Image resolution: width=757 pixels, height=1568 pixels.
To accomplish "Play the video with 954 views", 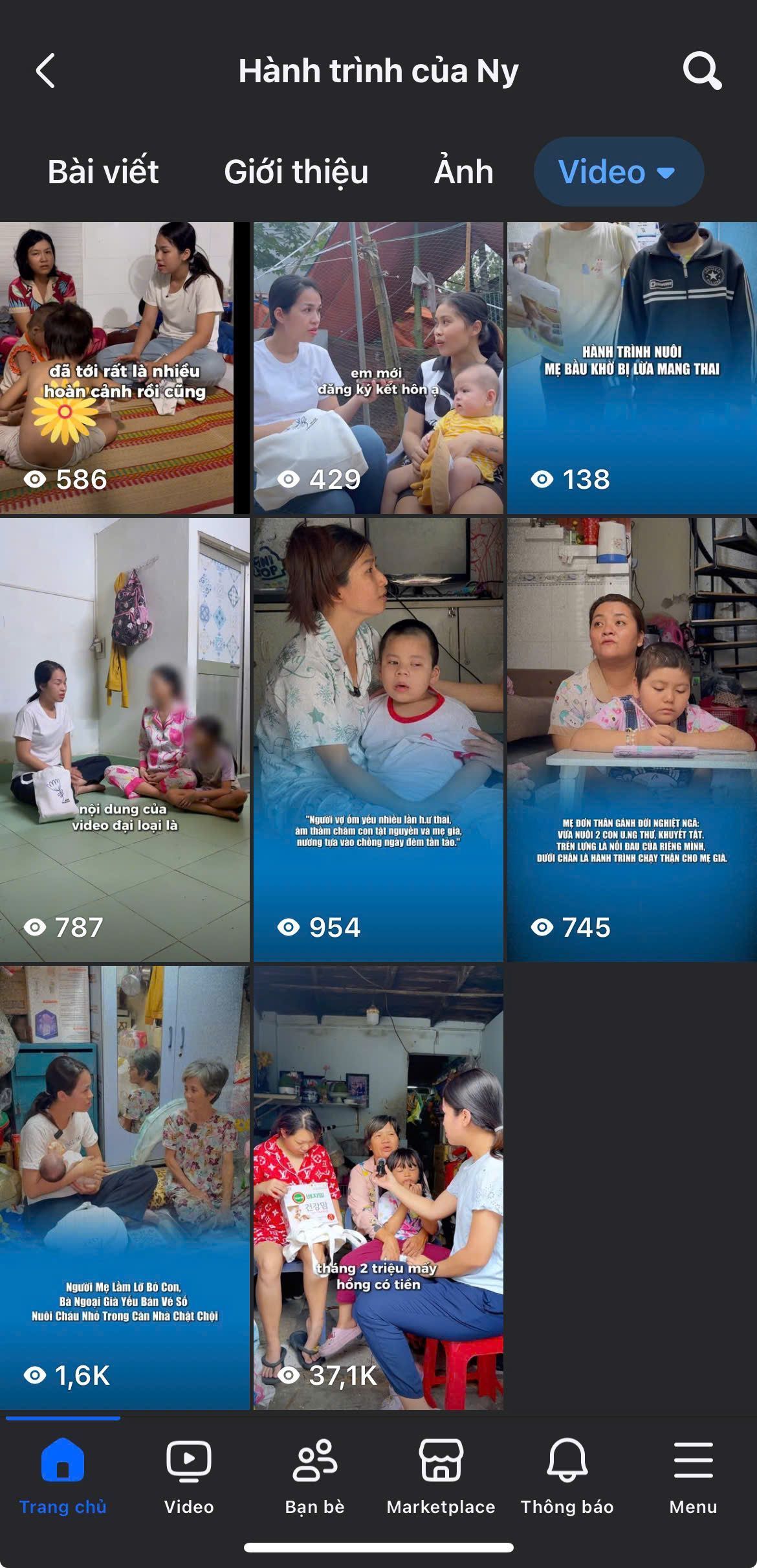I will coord(378,739).
